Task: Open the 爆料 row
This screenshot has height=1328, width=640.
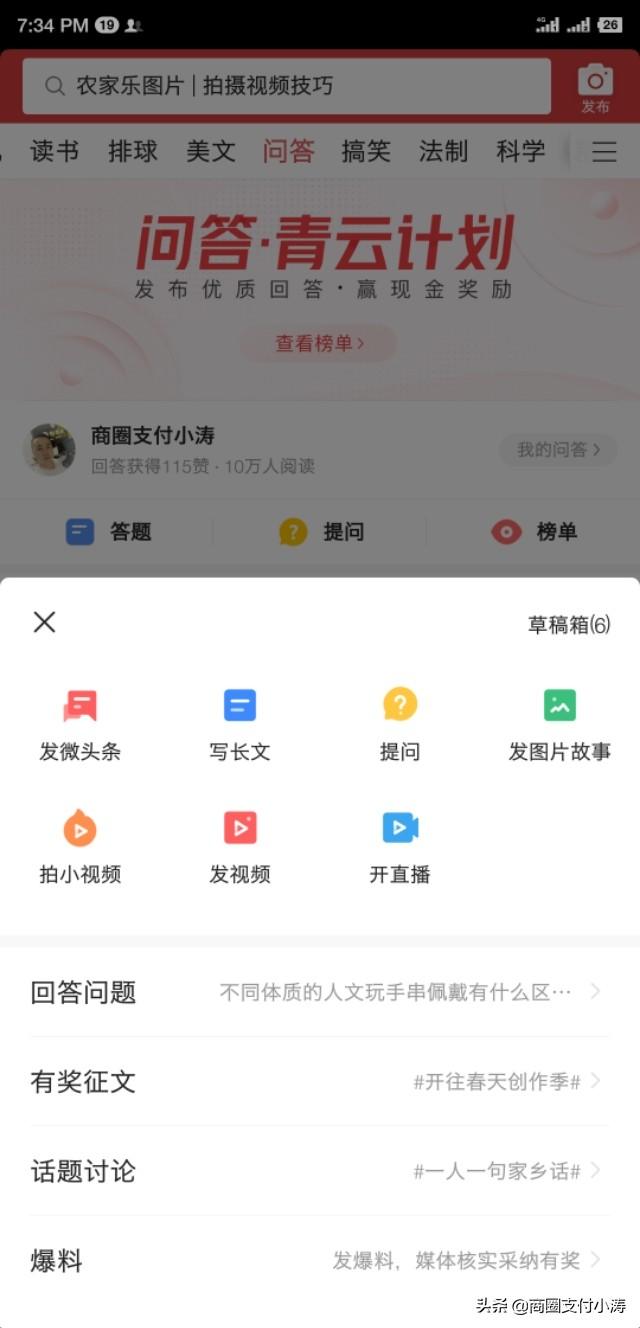Action: (318, 1261)
